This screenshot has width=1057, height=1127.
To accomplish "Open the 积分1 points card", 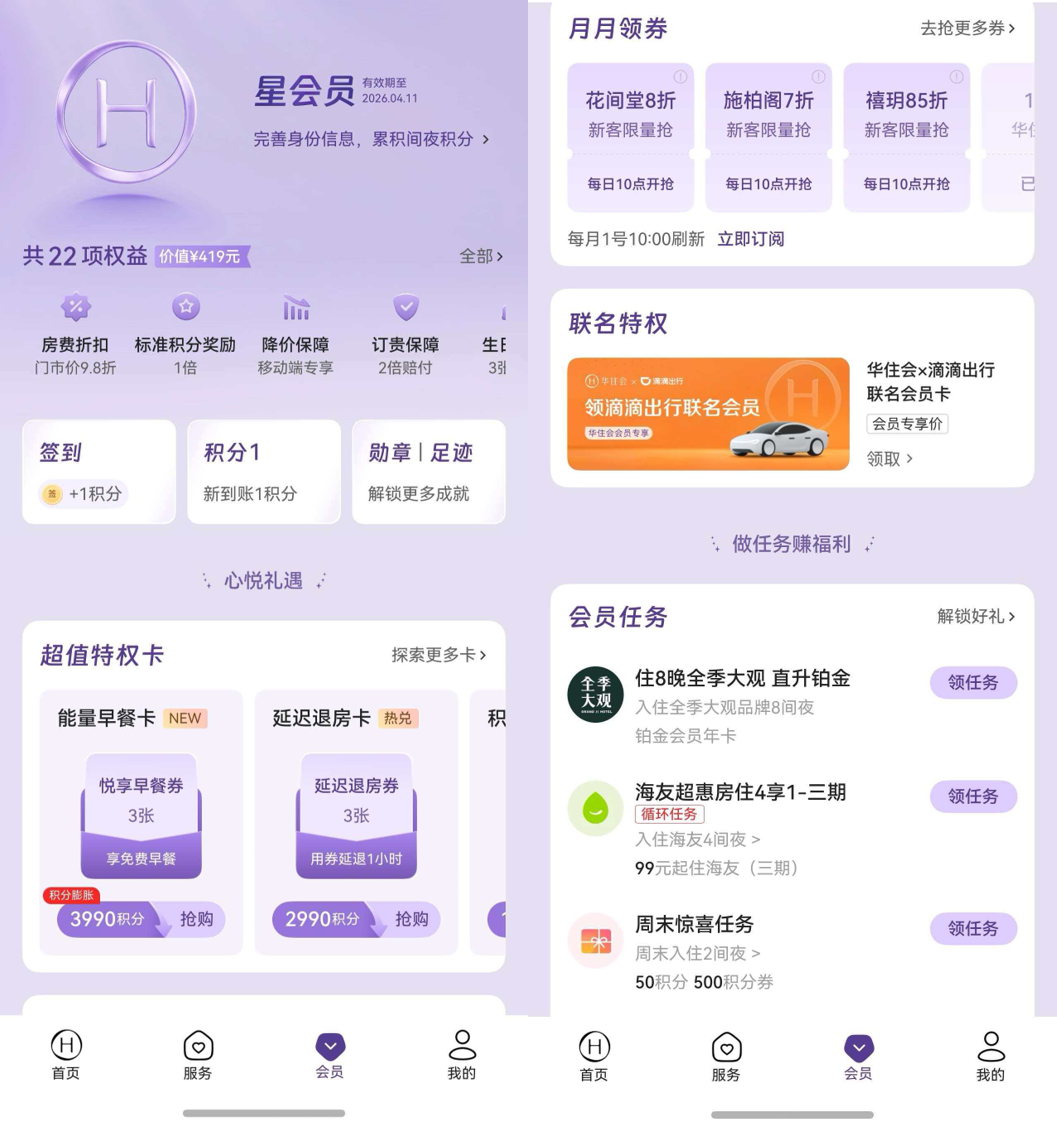I will coord(263,472).
